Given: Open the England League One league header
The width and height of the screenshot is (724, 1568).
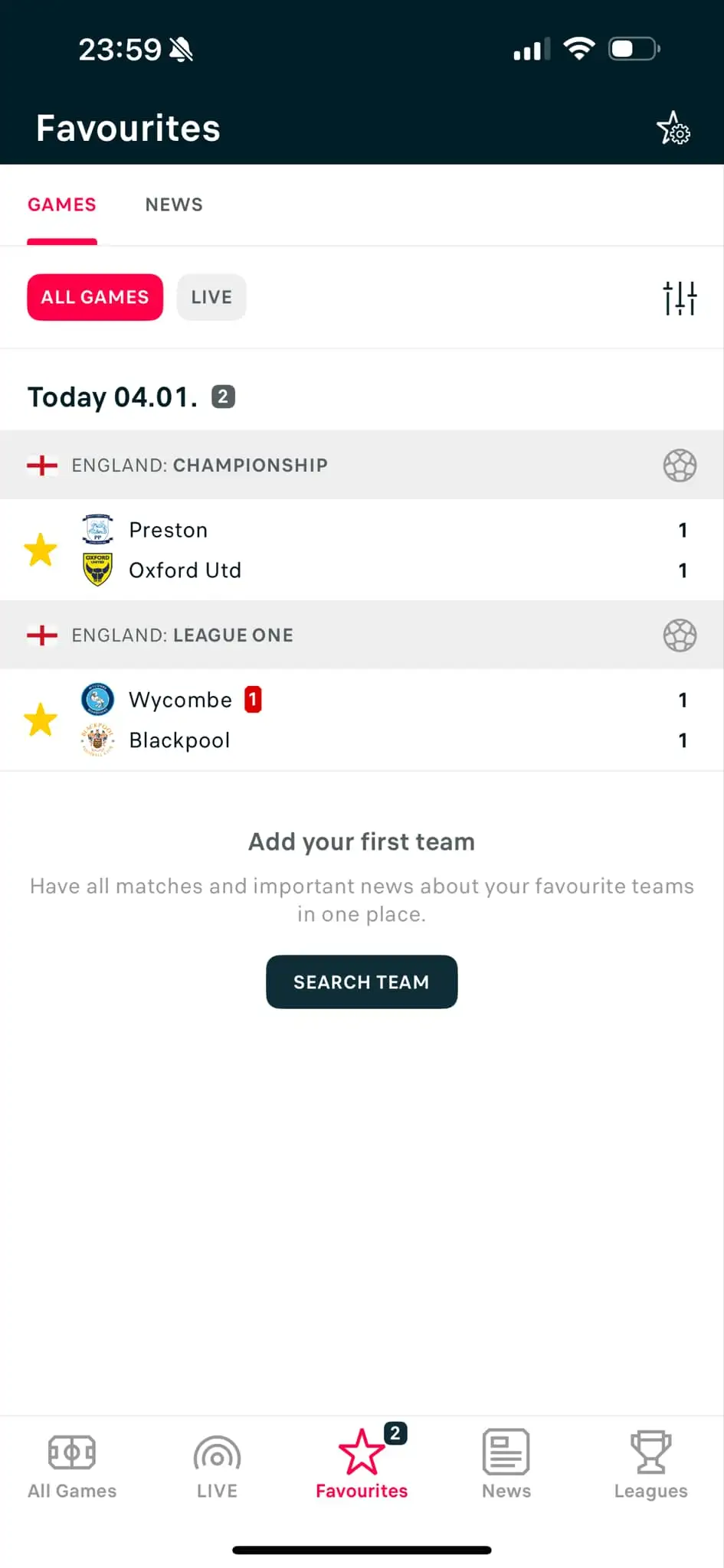Looking at the screenshot, I should click(182, 635).
